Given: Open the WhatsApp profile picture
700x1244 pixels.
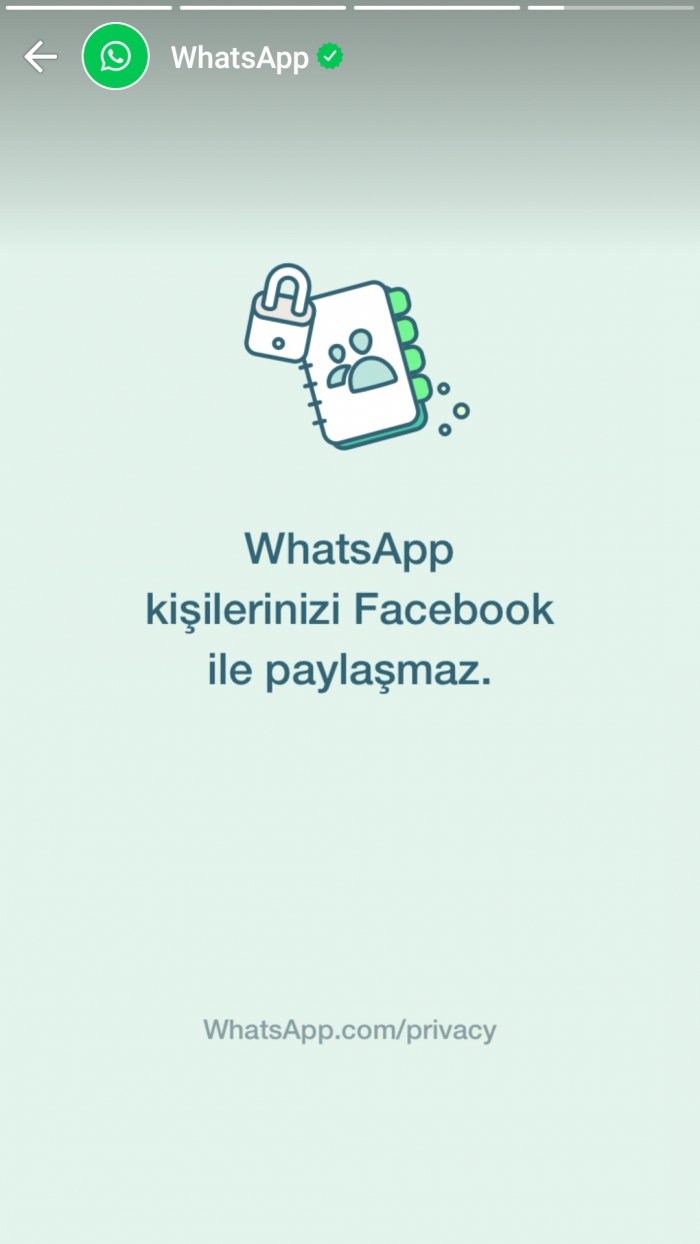Looking at the screenshot, I should click(115, 57).
